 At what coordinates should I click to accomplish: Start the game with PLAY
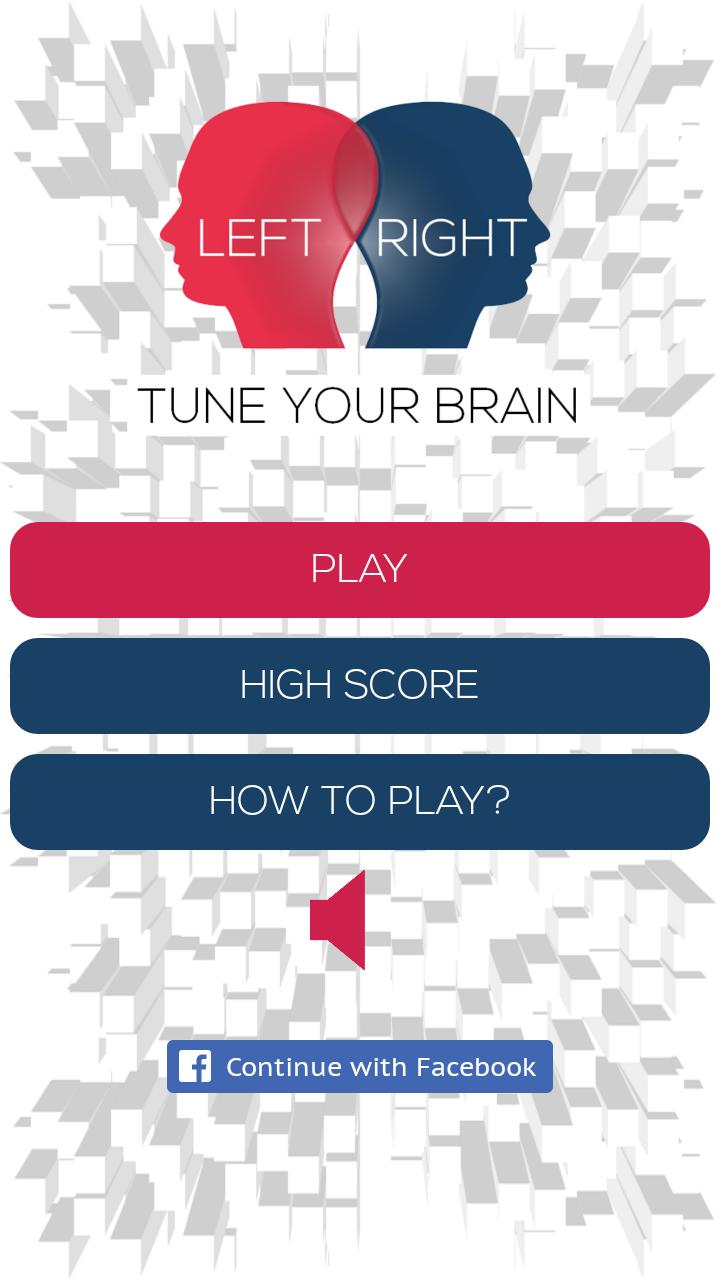[360, 569]
